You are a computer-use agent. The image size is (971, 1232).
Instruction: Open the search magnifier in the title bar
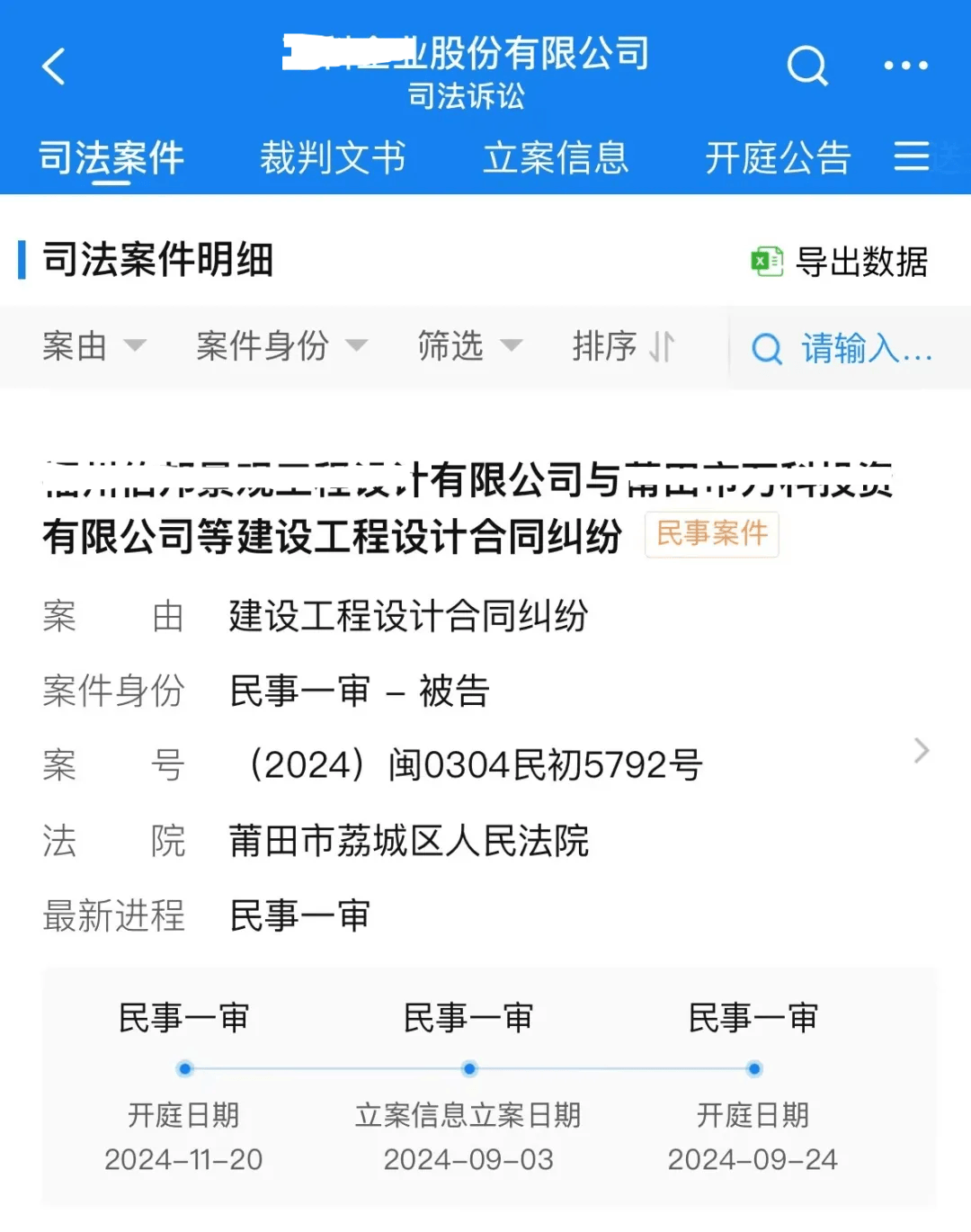point(806,66)
